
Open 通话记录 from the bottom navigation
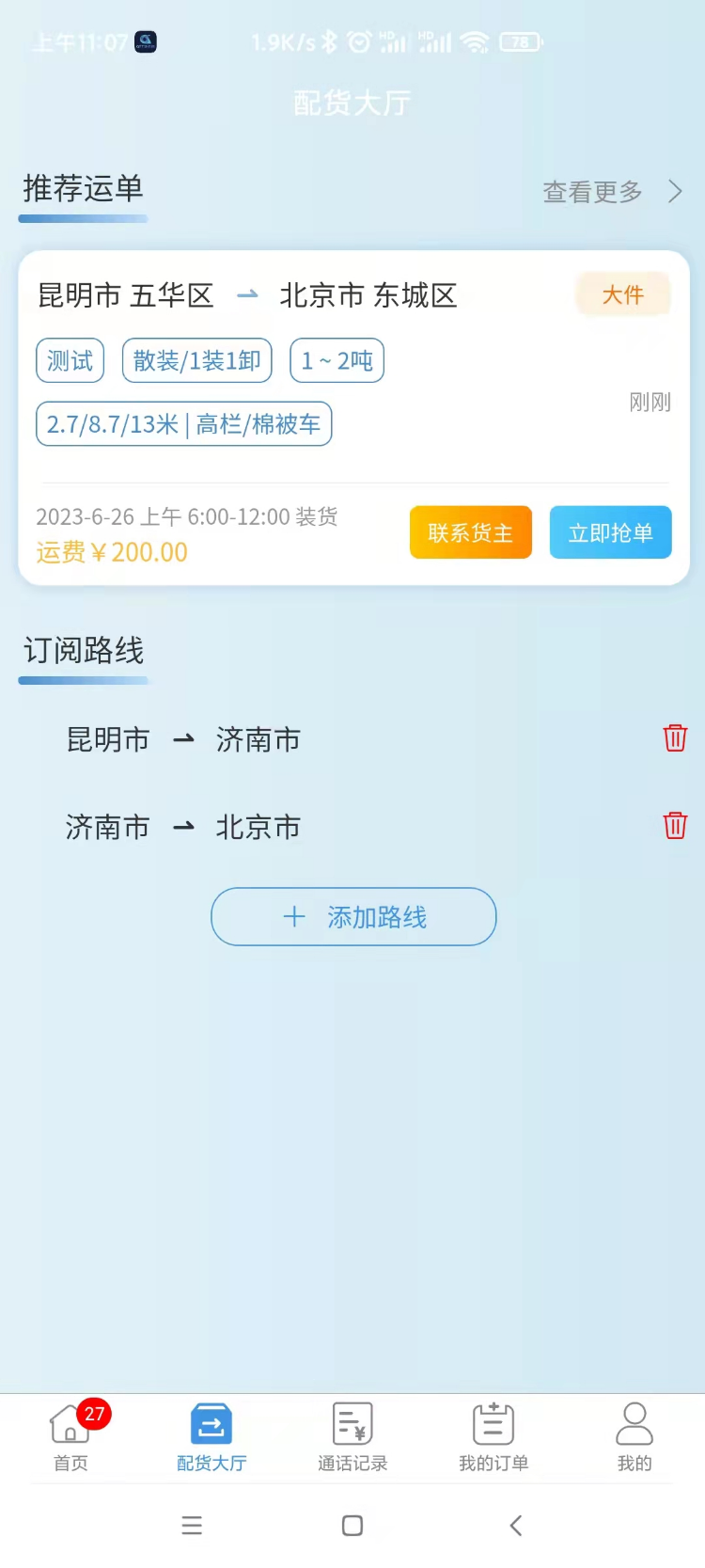(352, 1425)
